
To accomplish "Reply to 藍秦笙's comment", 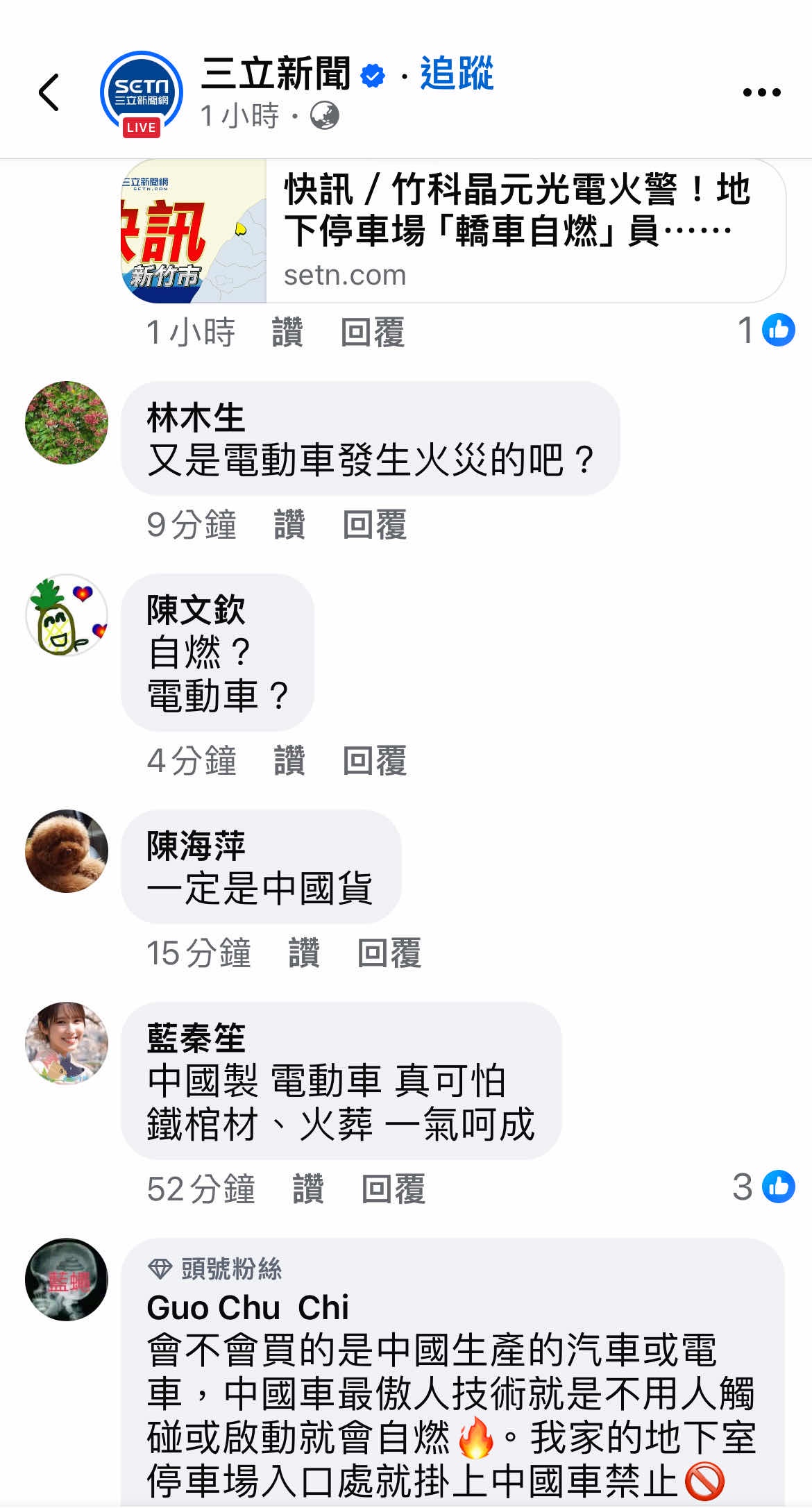I will point(393,1189).
